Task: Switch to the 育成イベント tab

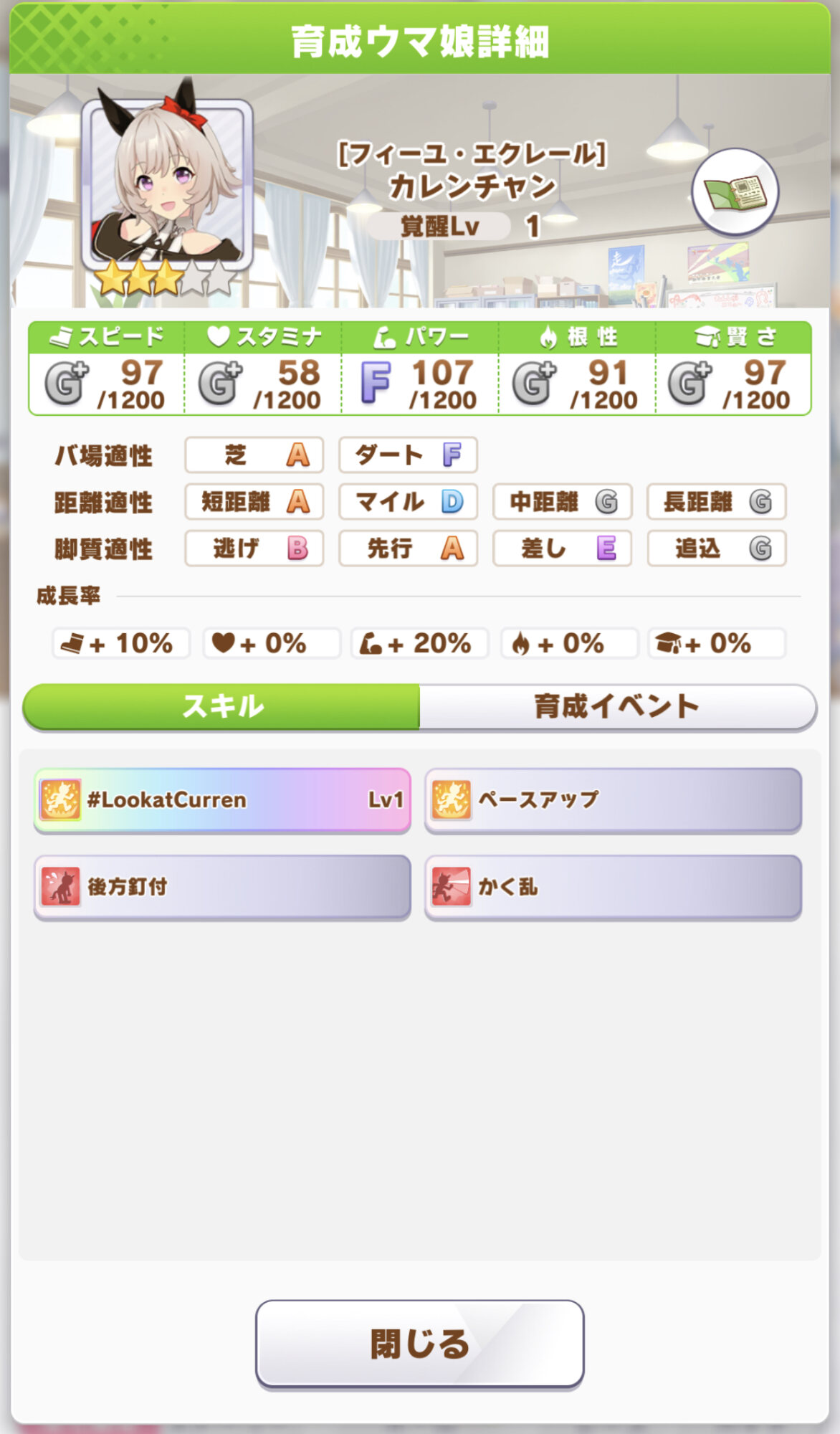Action: click(617, 706)
